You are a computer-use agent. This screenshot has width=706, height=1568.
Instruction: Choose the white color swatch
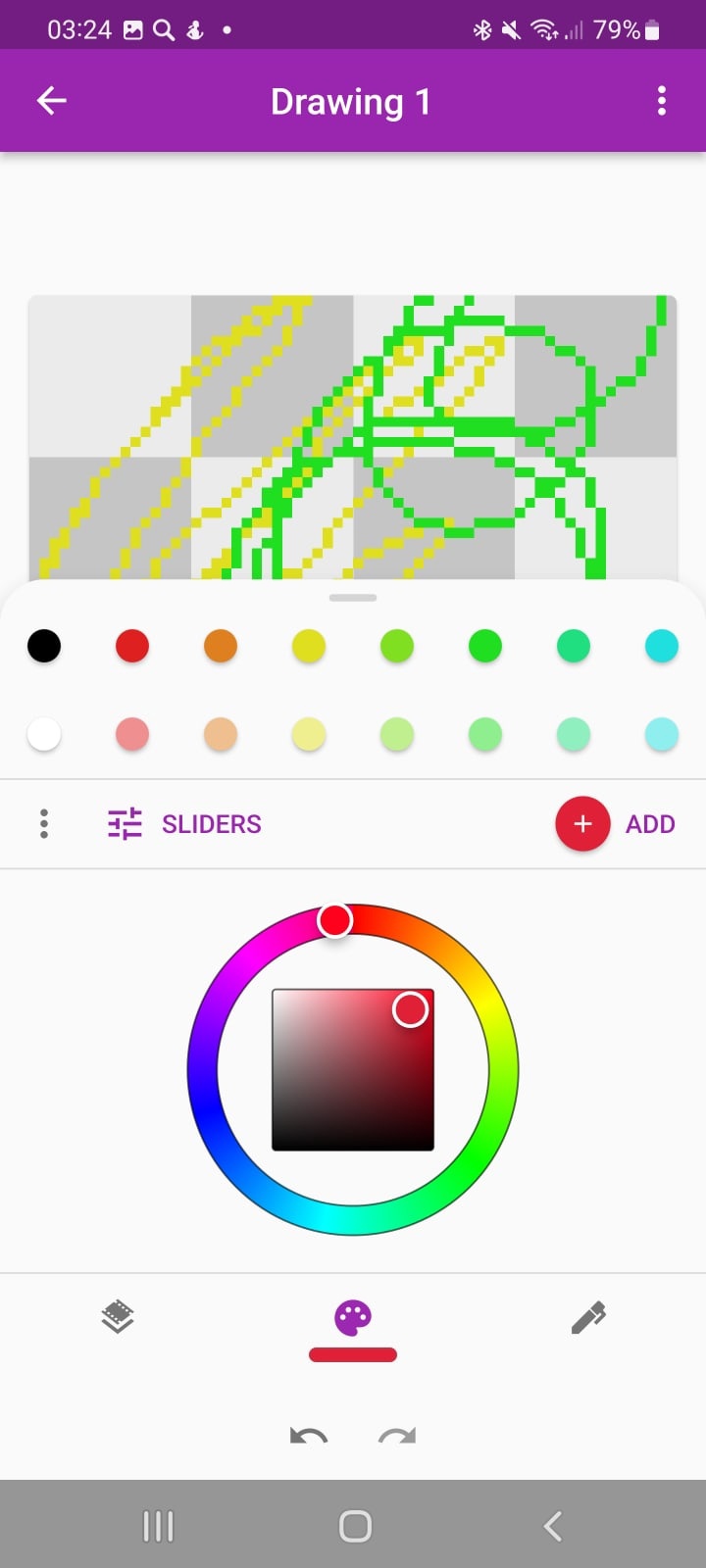(44, 734)
